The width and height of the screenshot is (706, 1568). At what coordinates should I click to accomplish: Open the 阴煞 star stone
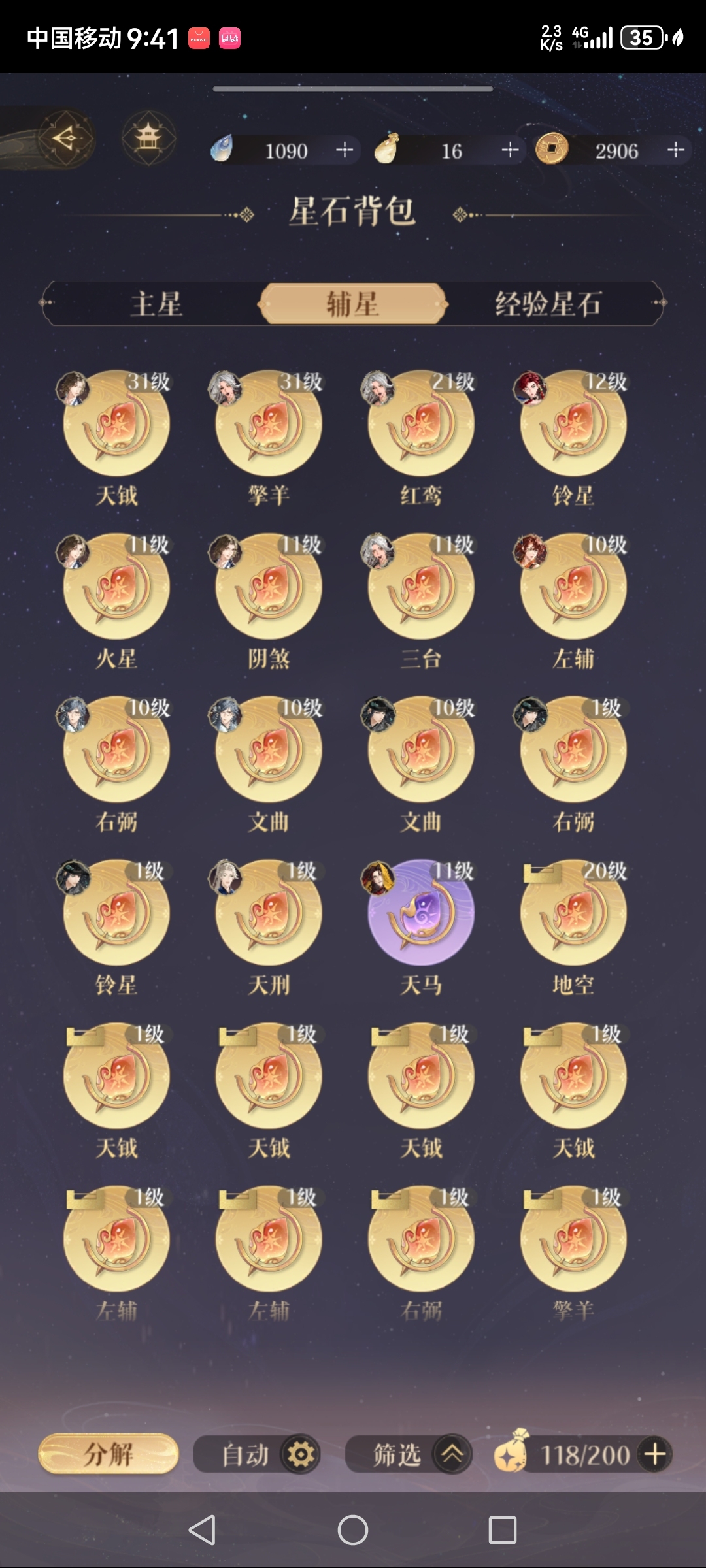click(269, 588)
